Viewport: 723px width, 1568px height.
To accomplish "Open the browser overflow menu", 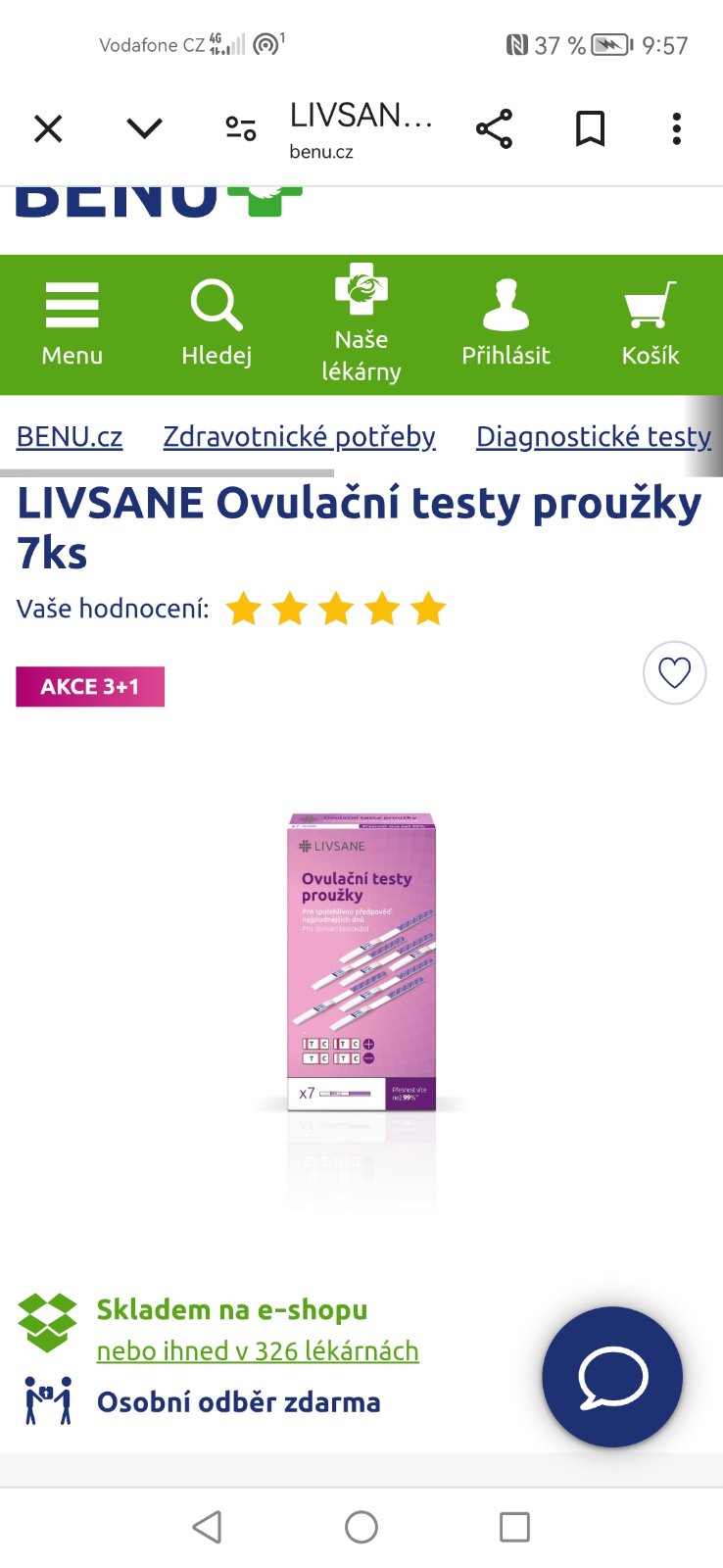I will pos(676,128).
